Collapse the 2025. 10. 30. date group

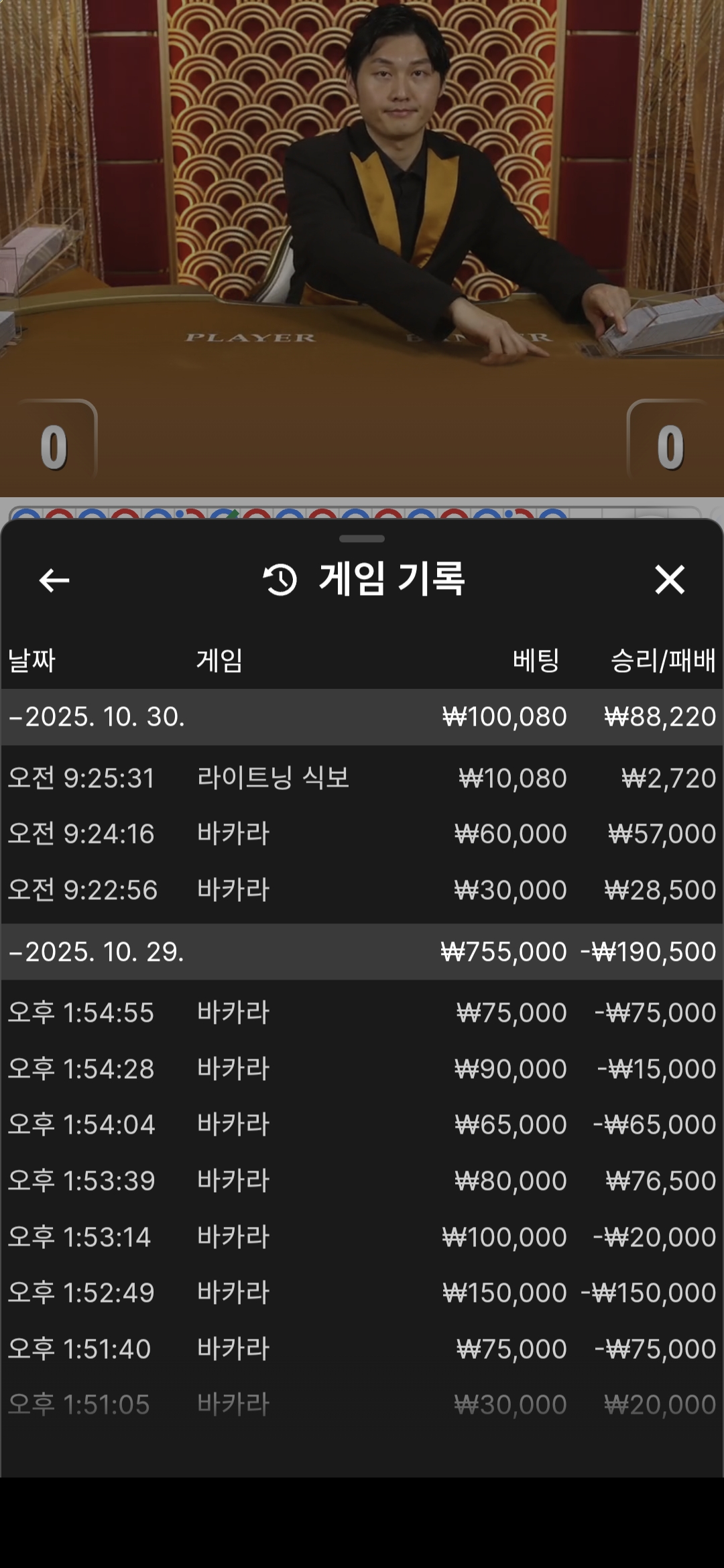pyautogui.click(x=97, y=717)
